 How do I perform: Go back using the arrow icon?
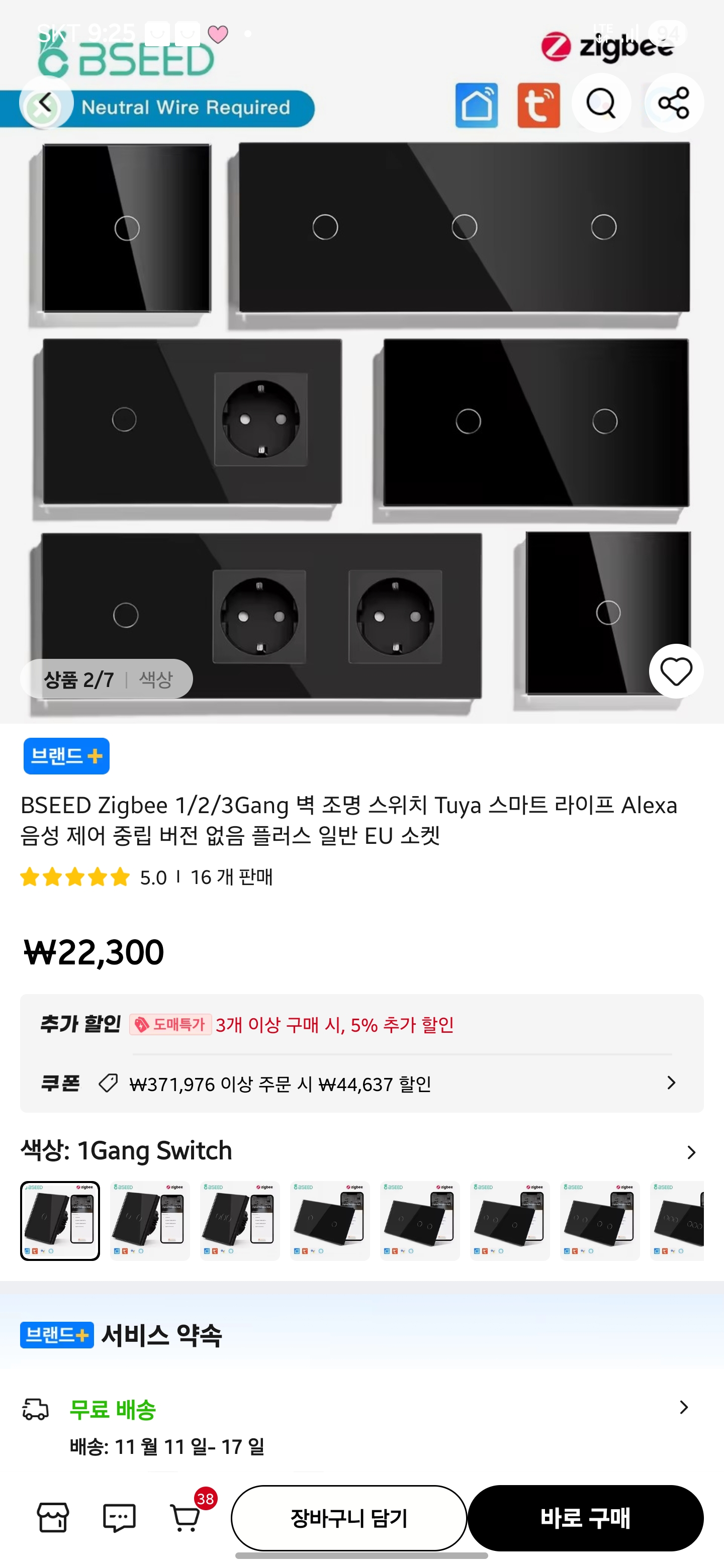click(45, 104)
